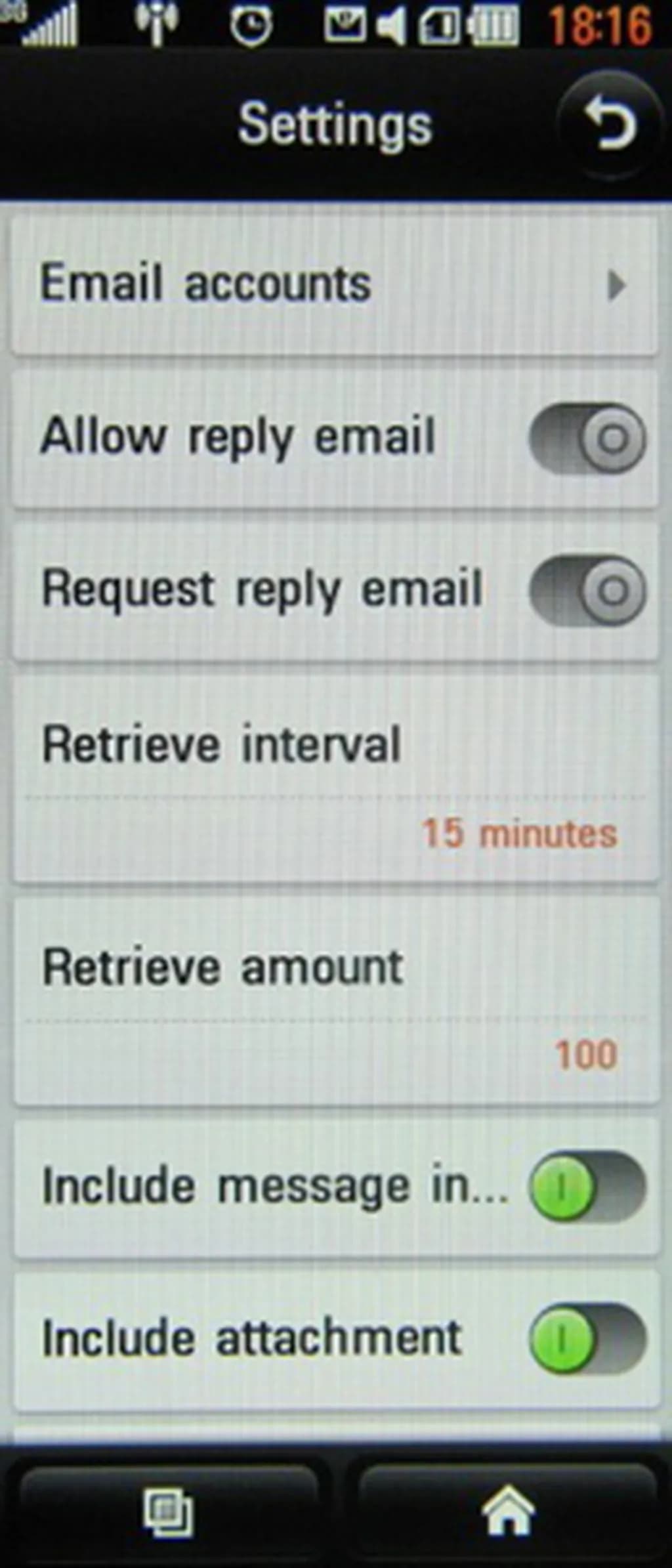Go back using the return arrow
672x1568 pixels.
610,125
